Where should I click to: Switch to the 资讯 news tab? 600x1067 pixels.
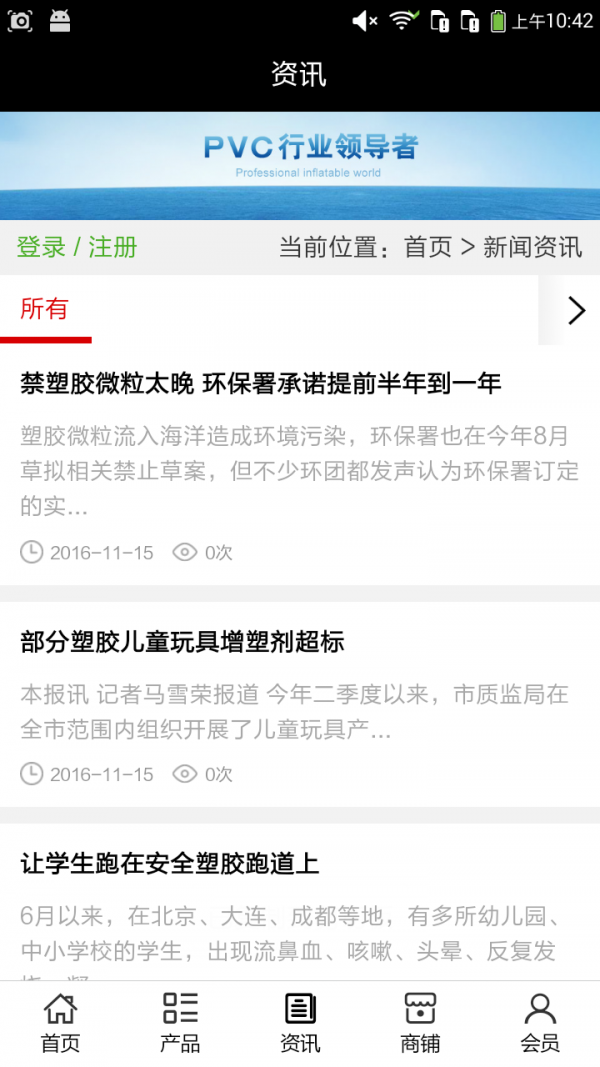300,1023
